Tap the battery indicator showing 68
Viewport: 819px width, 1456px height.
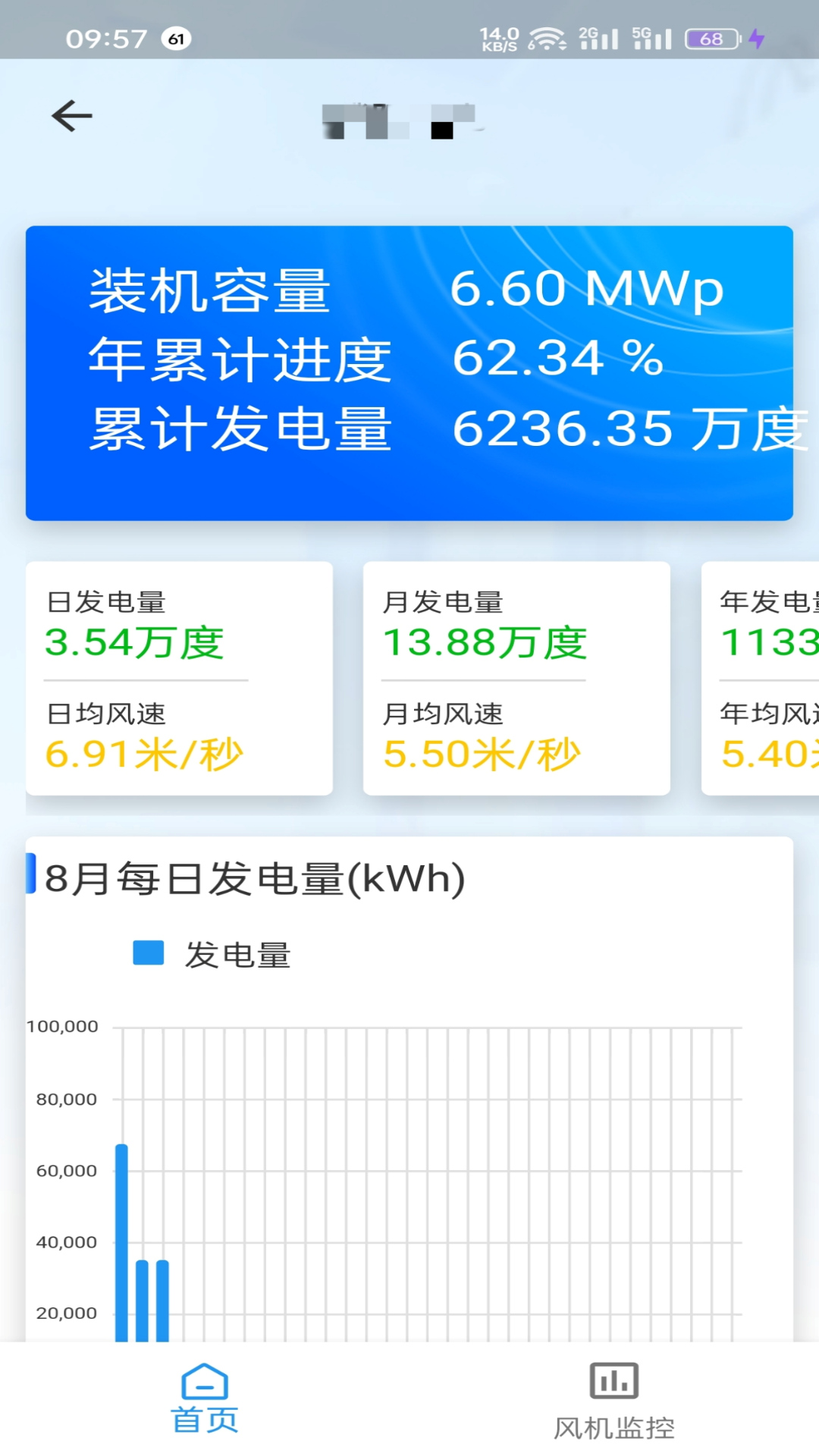710,38
